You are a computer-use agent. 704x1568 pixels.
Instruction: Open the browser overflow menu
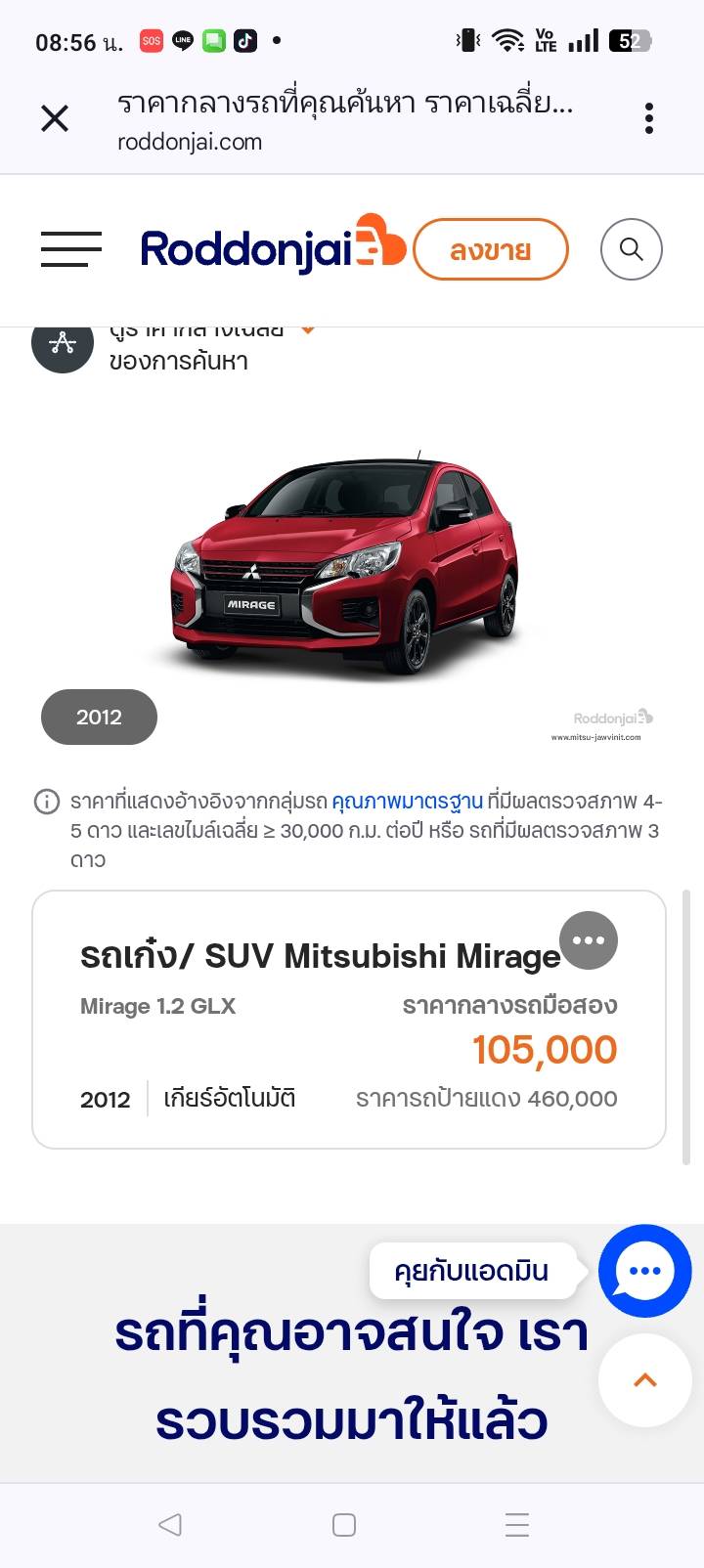(649, 119)
